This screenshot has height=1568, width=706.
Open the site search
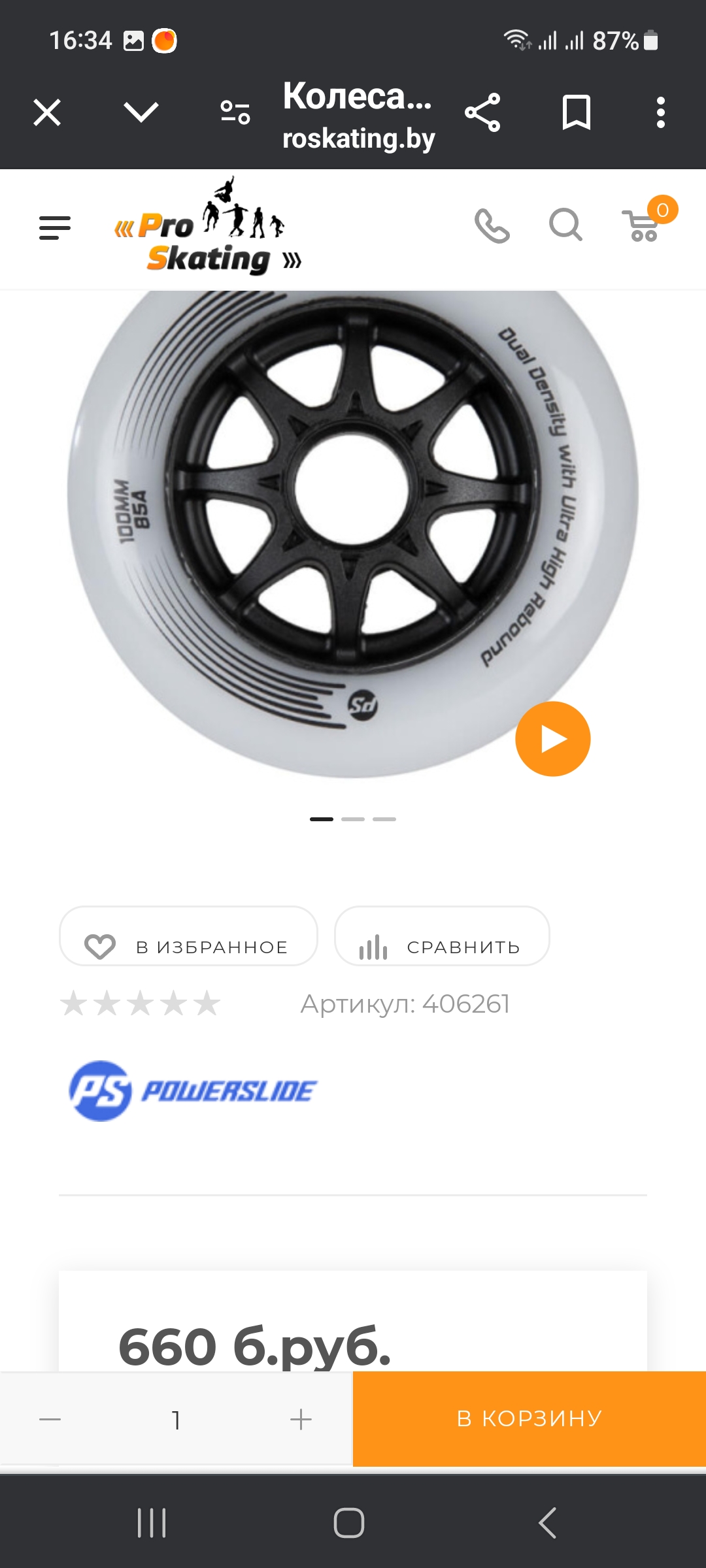tap(565, 226)
